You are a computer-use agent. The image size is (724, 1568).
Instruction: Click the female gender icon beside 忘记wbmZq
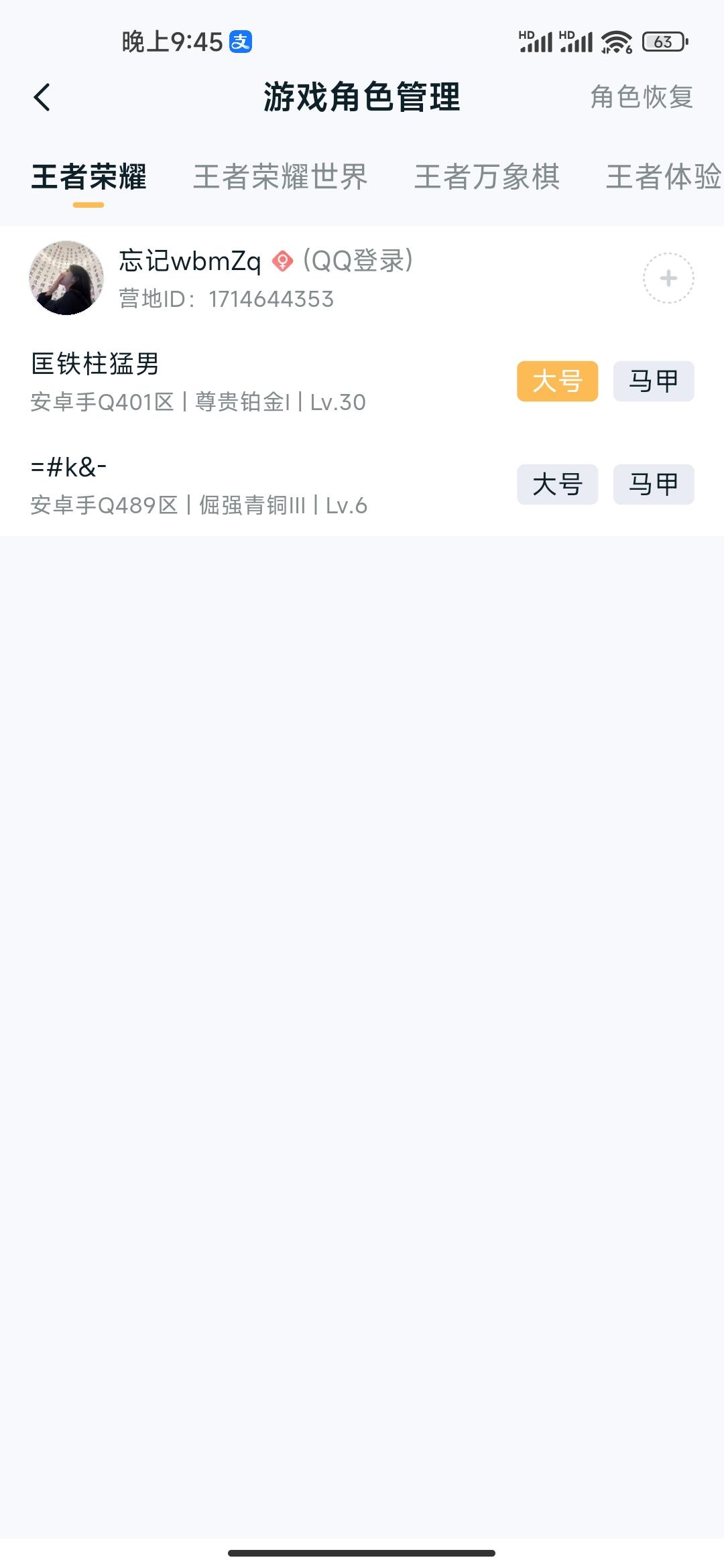point(282,260)
